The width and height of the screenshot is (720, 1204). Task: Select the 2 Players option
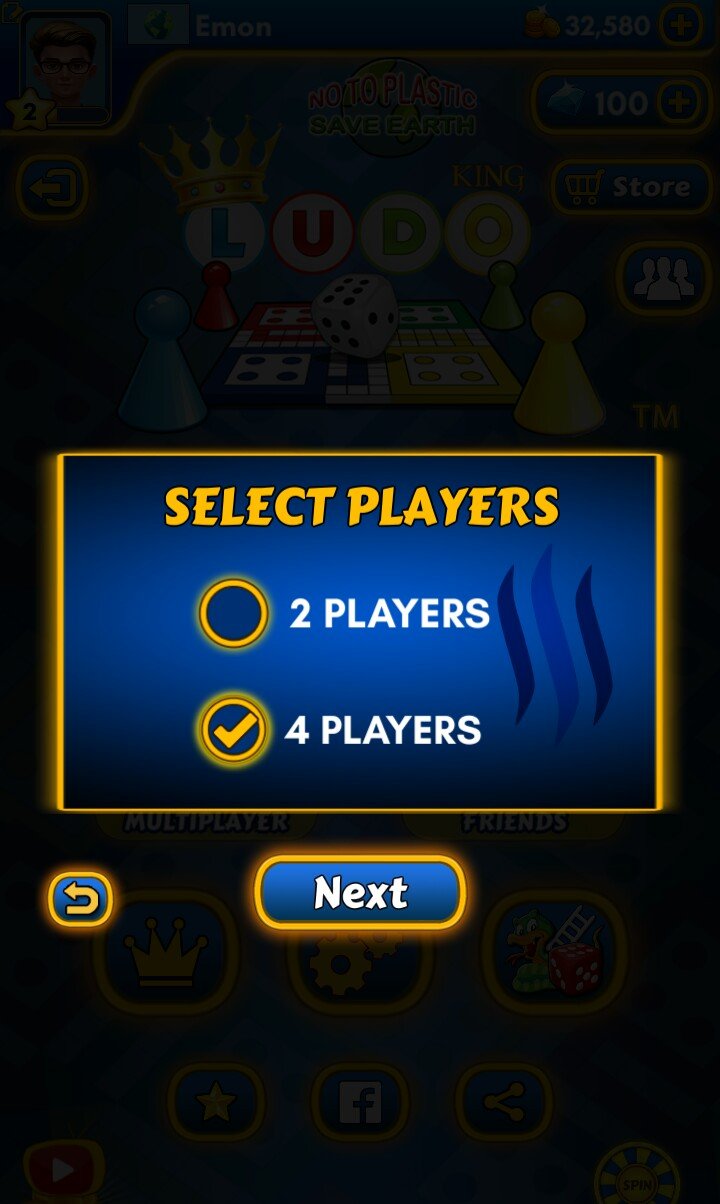(234, 613)
